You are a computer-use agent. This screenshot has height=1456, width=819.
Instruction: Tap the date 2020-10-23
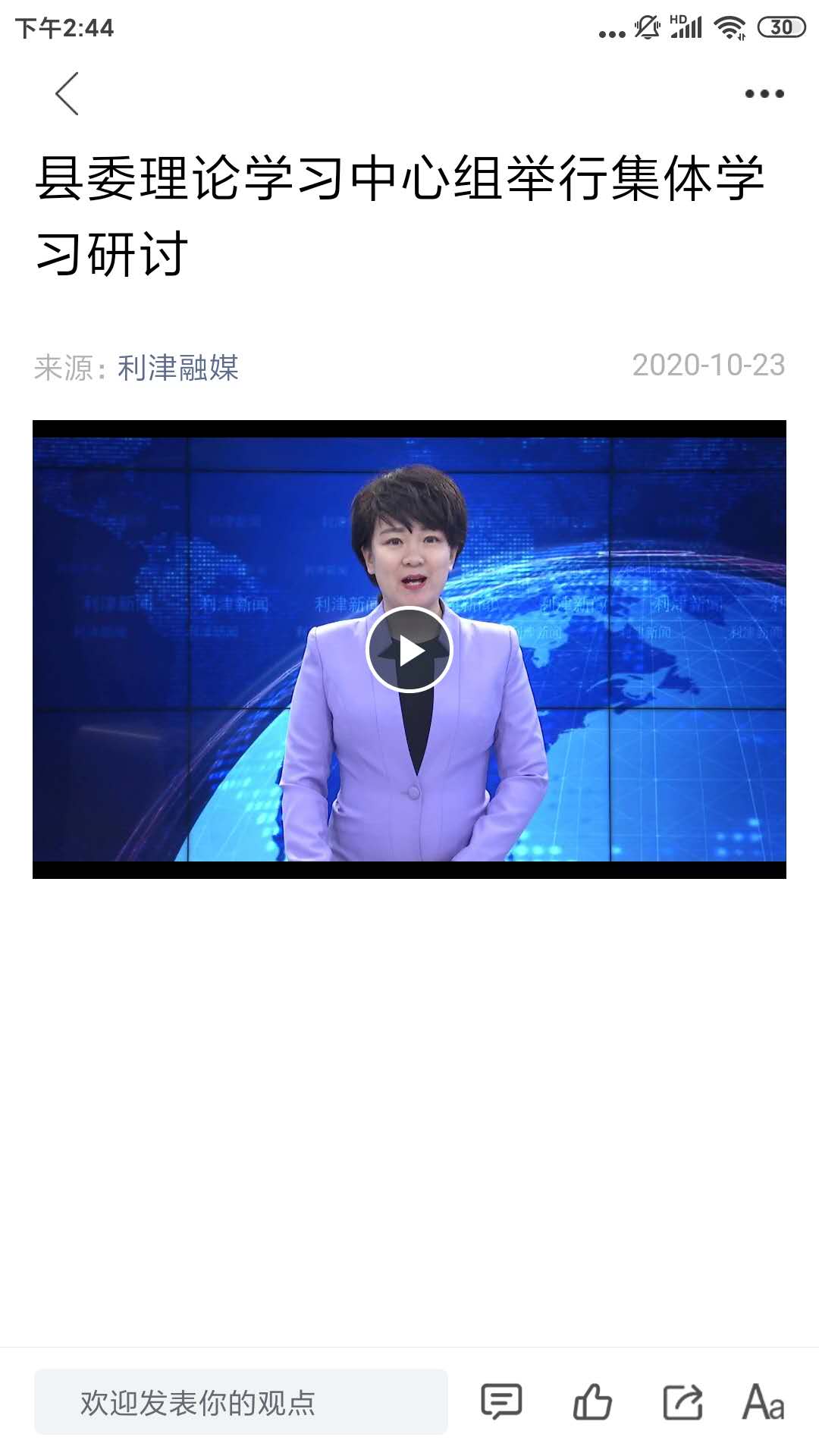coord(708,367)
